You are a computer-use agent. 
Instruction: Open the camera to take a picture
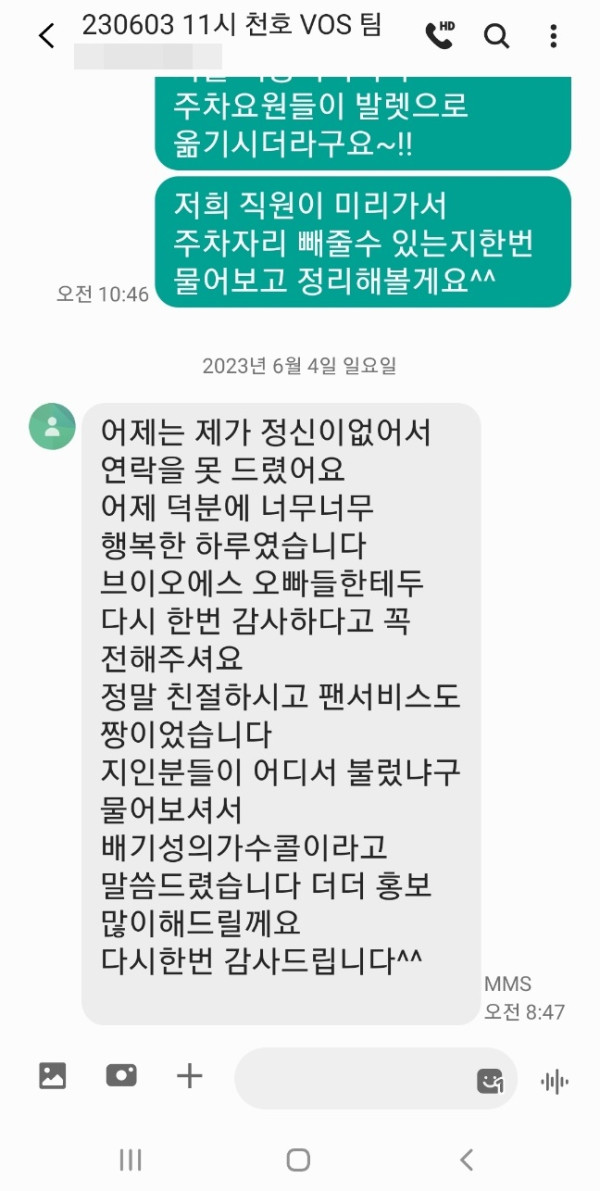[x=121, y=1076]
